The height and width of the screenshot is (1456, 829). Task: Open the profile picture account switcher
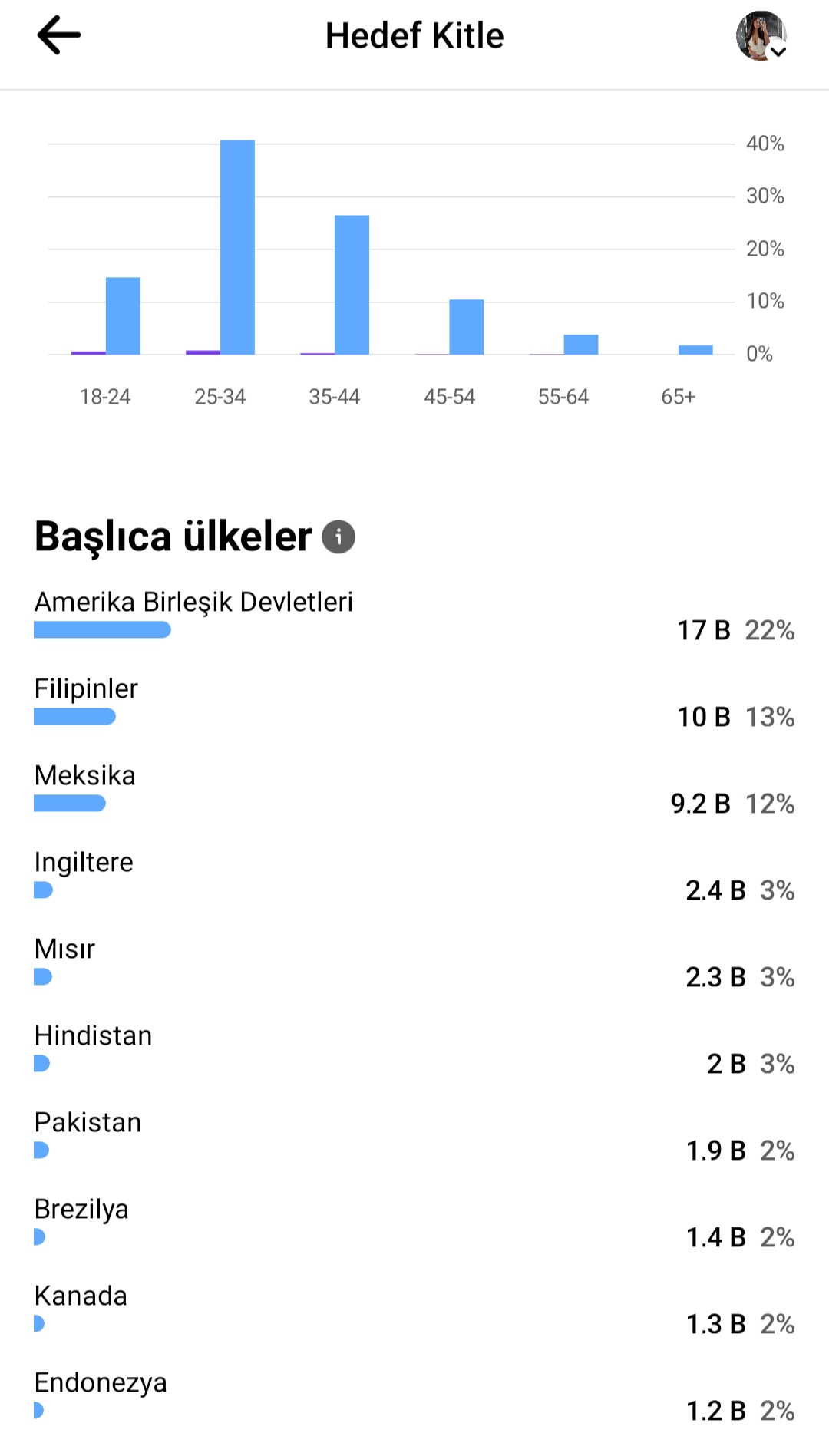coord(761,36)
